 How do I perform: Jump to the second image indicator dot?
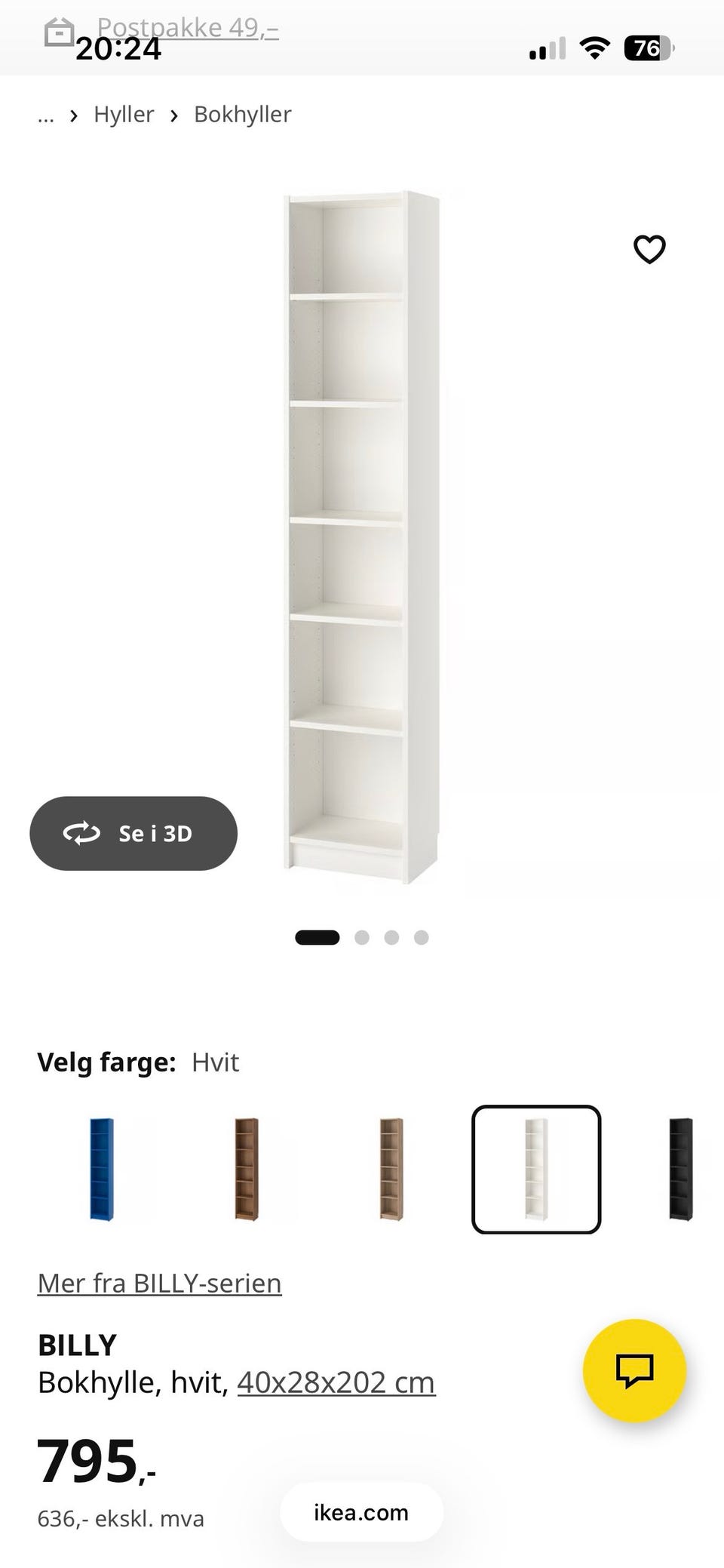click(x=362, y=937)
